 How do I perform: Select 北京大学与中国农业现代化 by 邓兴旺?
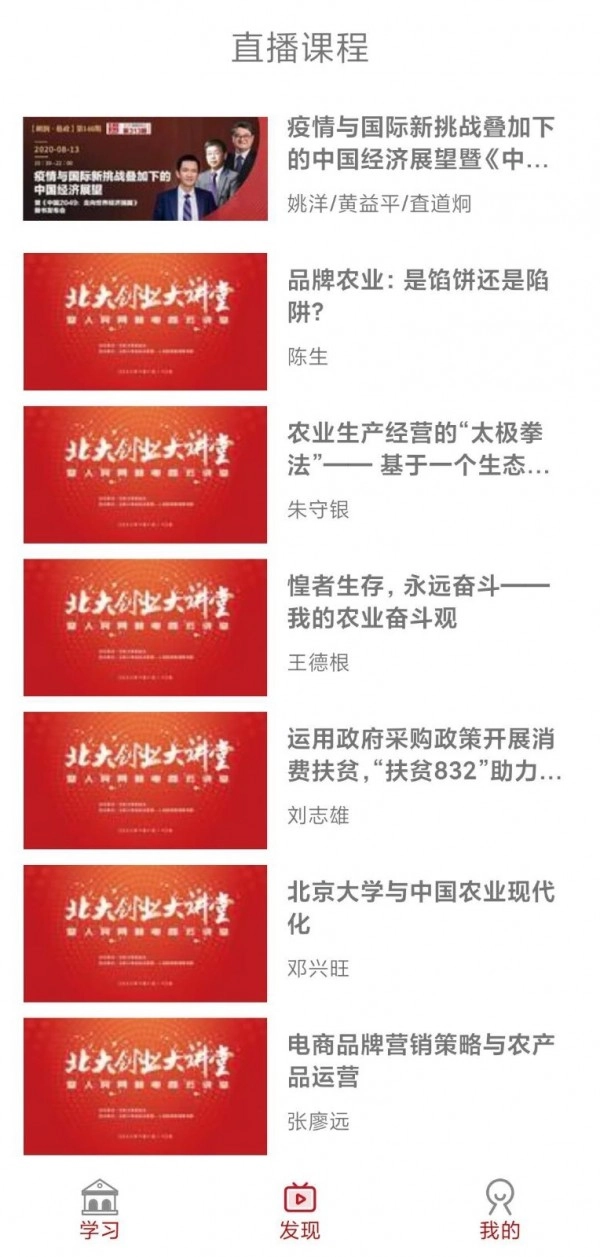[420, 909]
